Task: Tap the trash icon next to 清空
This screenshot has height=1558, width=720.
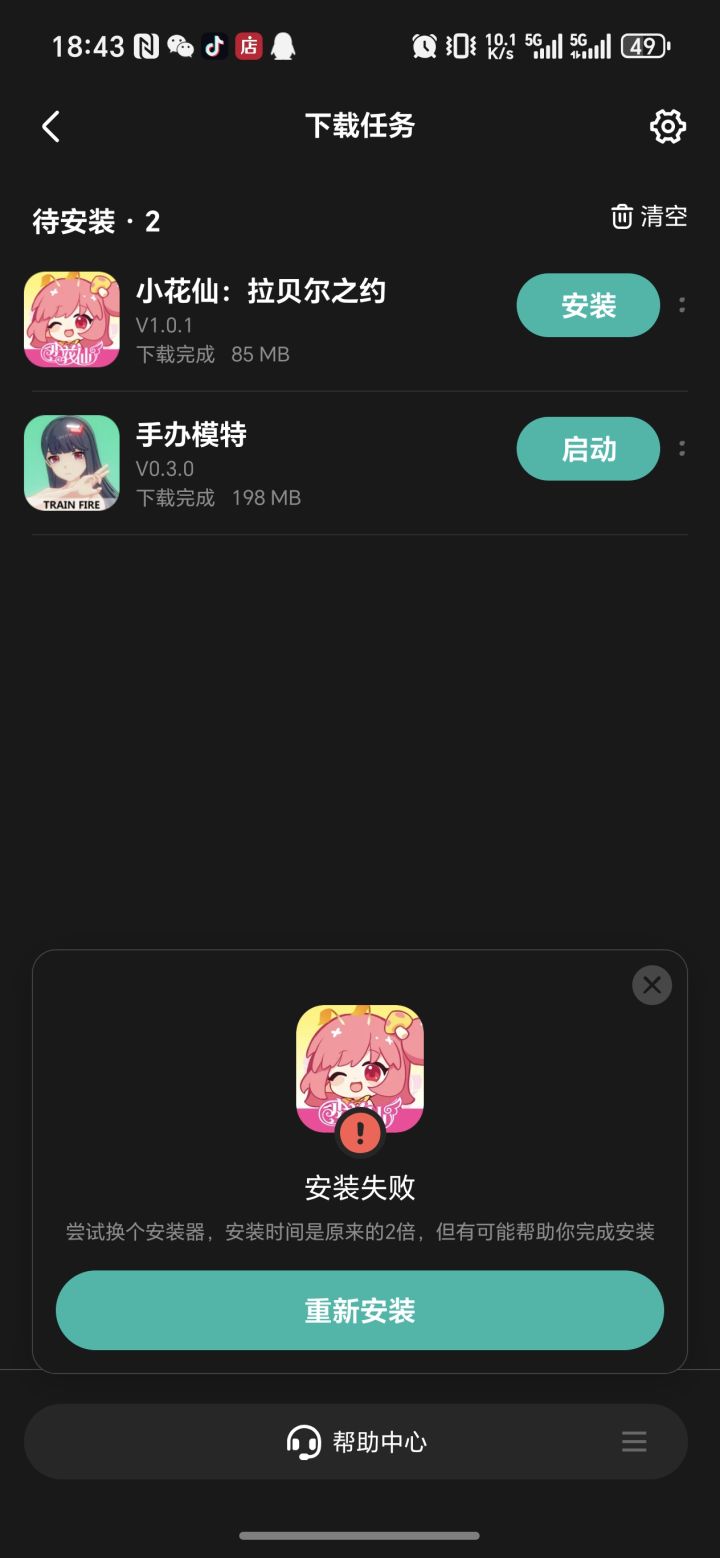Action: 620,217
